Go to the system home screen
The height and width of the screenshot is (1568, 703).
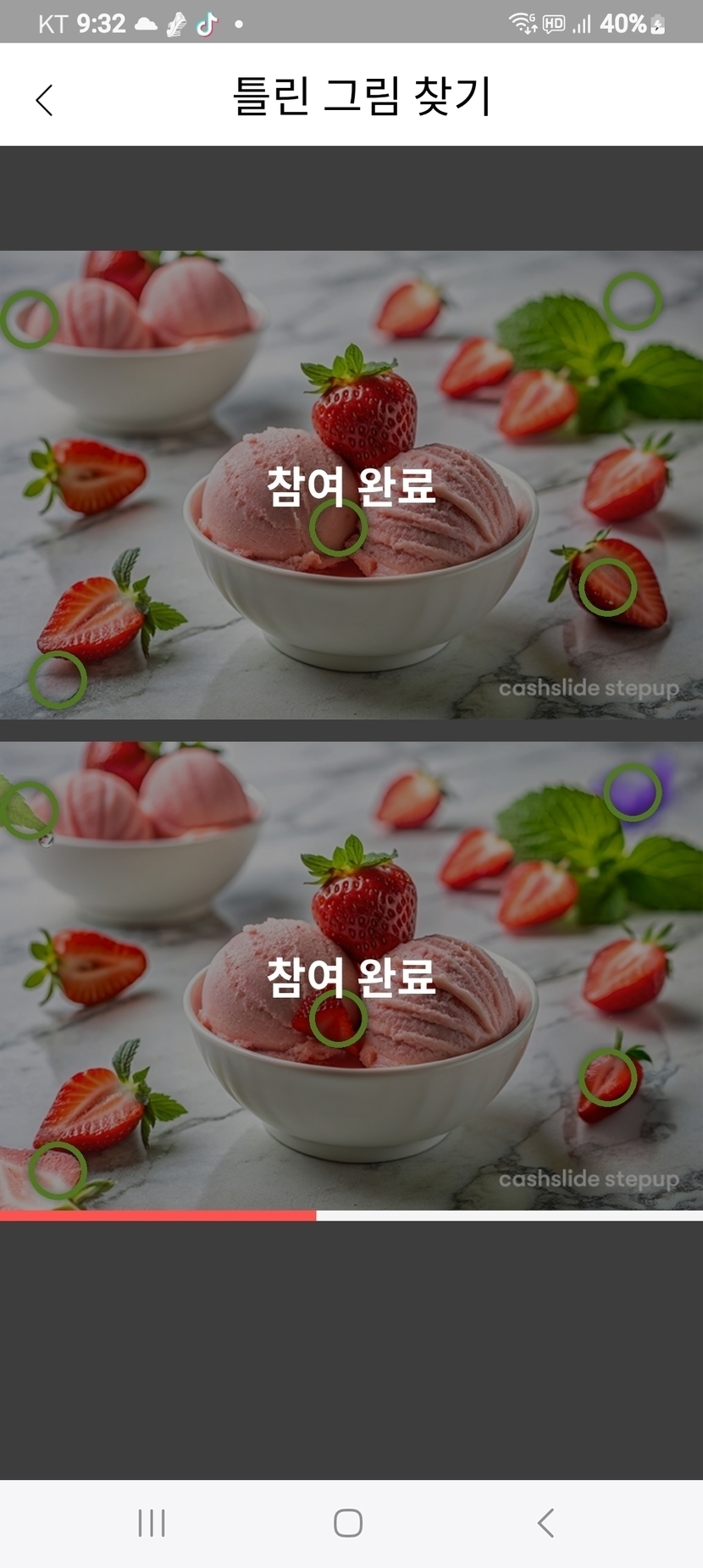[x=348, y=1523]
